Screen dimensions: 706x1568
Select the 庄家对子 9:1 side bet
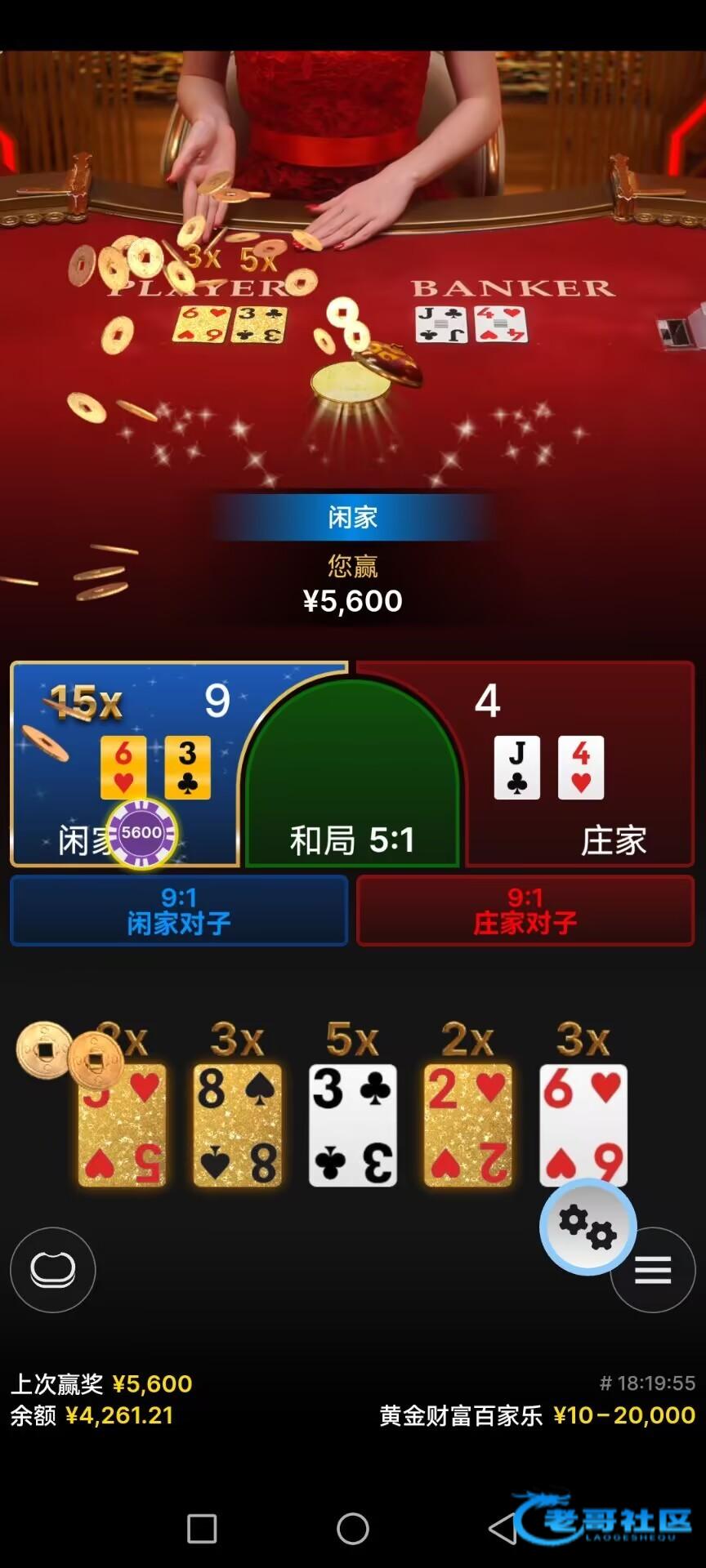525,911
